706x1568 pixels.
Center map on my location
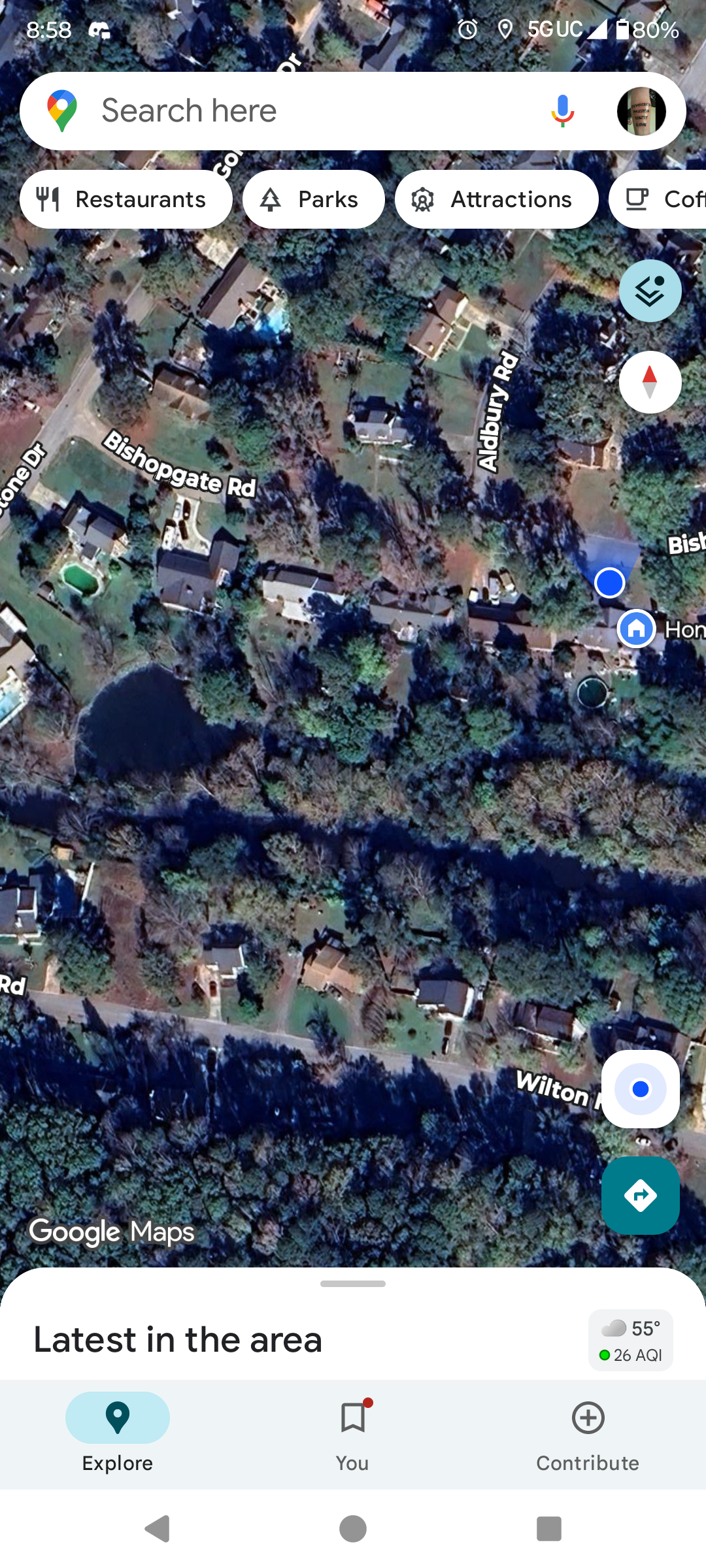click(640, 1089)
